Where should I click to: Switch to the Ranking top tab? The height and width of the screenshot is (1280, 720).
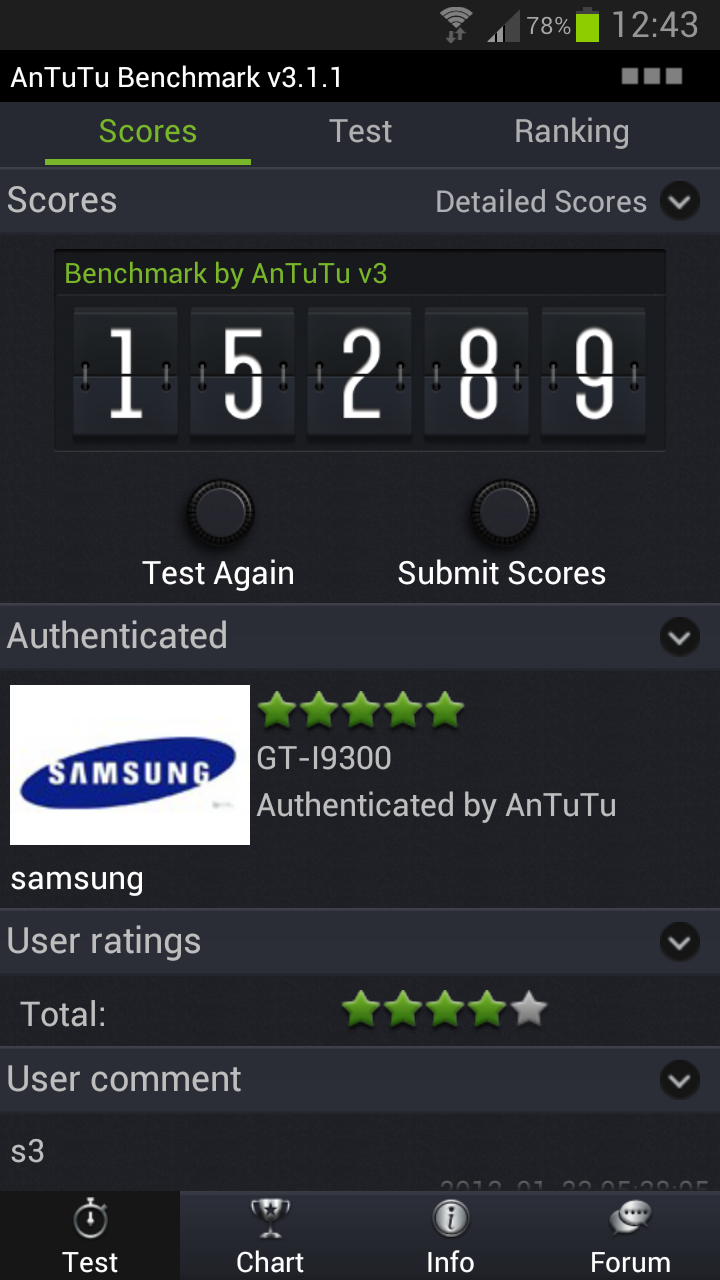pyautogui.click(x=572, y=132)
